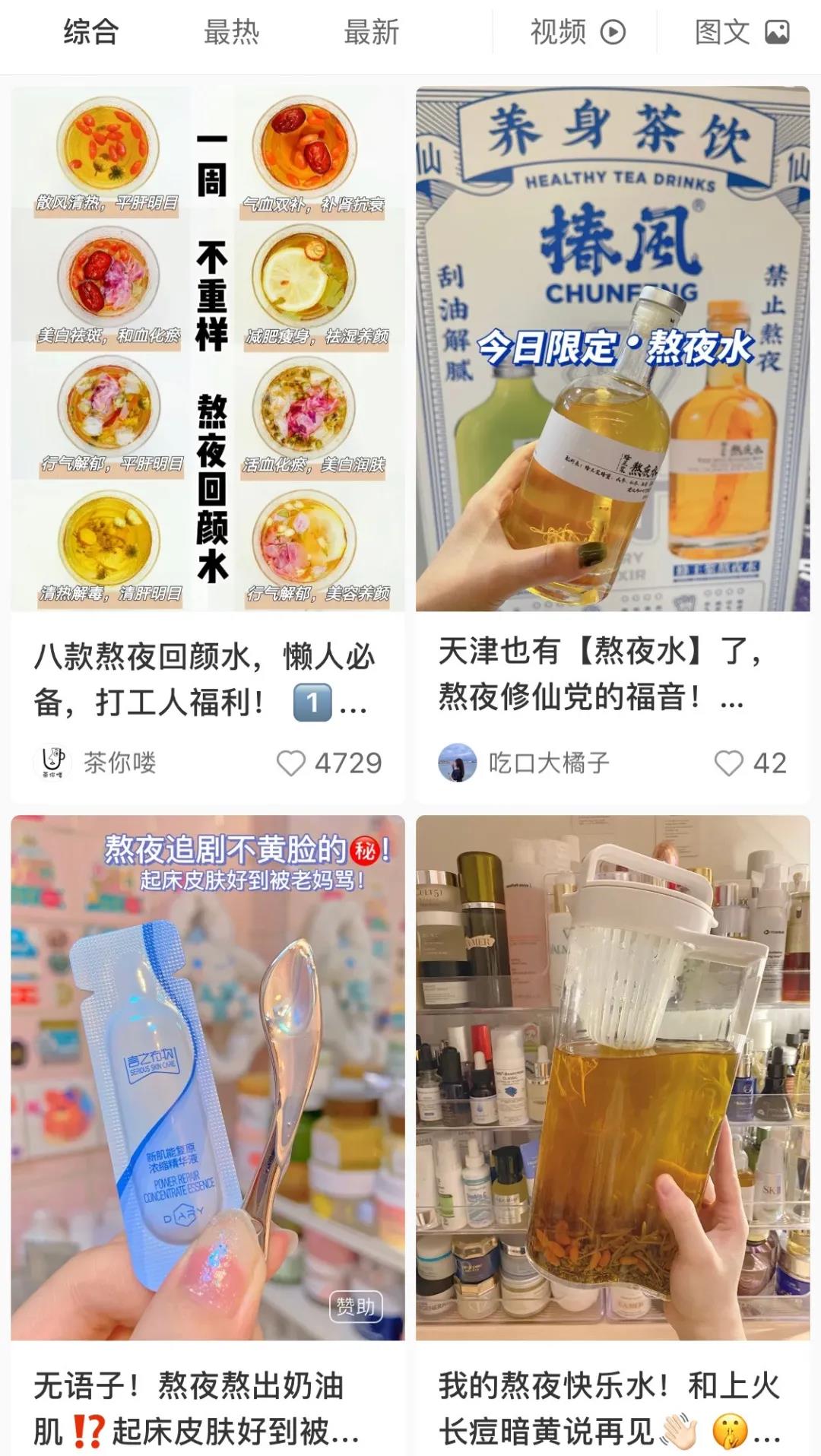The image size is (821, 1456).
Task: Like the post by 吃口大橘子
Action: (x=728, y=763)
